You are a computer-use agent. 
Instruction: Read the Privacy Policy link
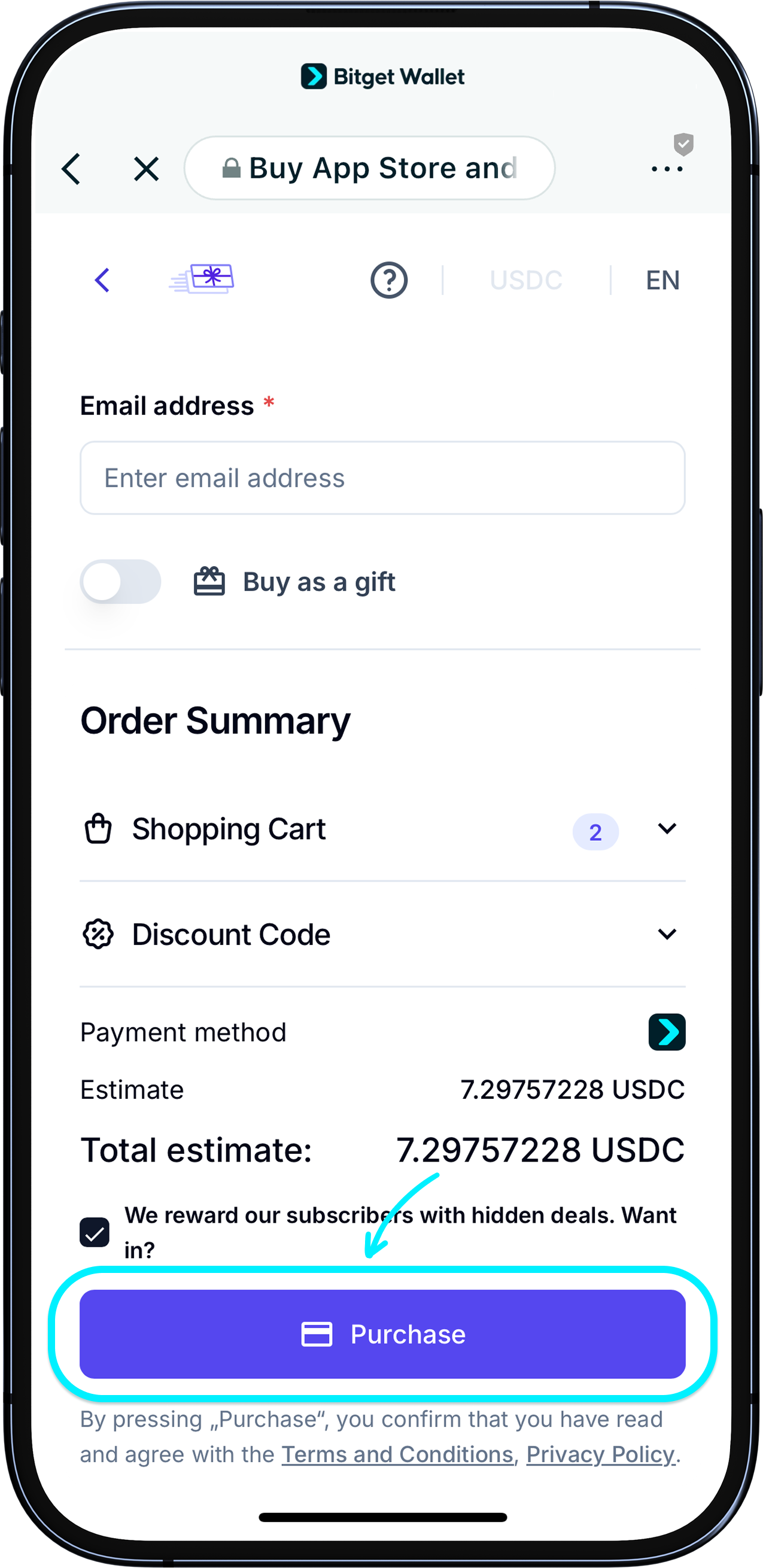pos(601,1454)
